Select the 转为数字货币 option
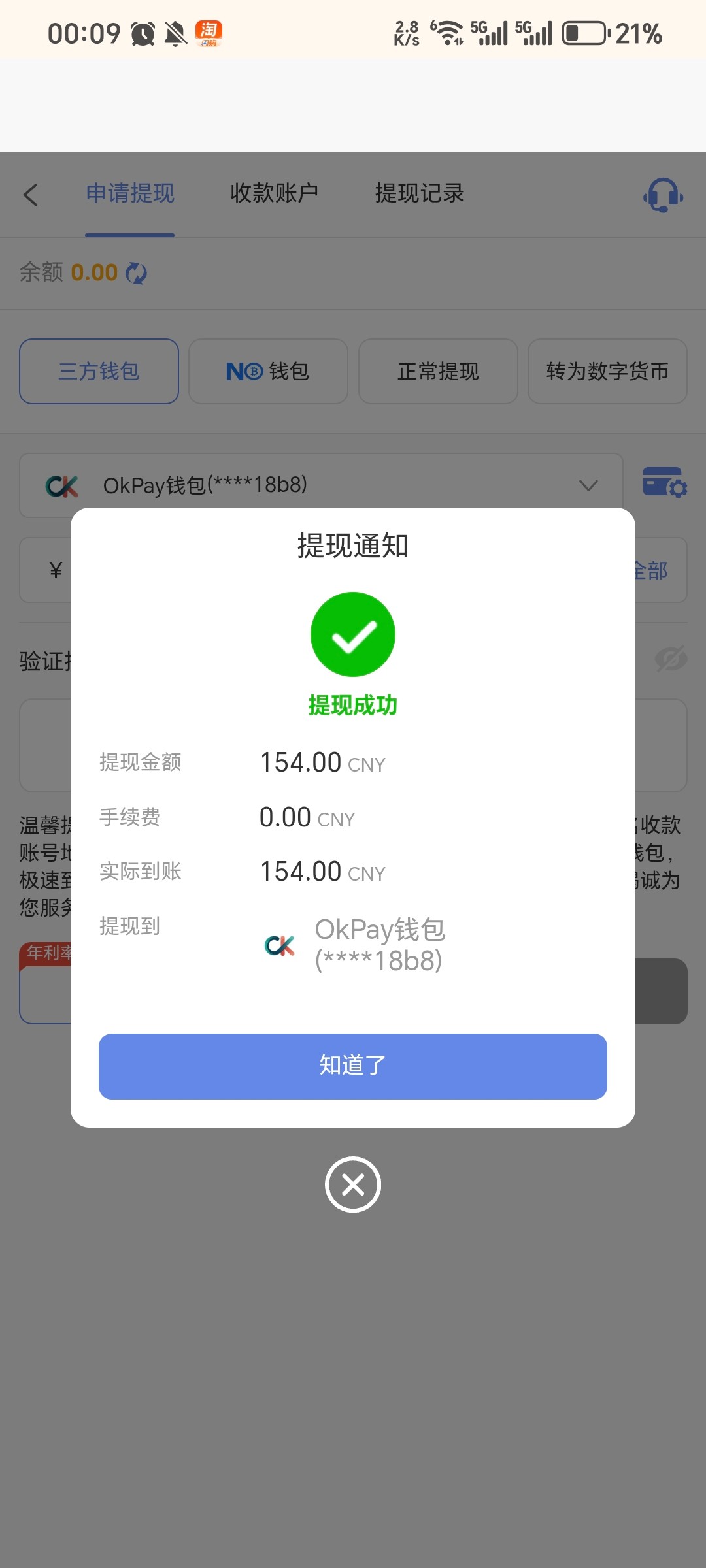Image resolution: width=706 pixels, height=1568 pixels. [607, 371]
